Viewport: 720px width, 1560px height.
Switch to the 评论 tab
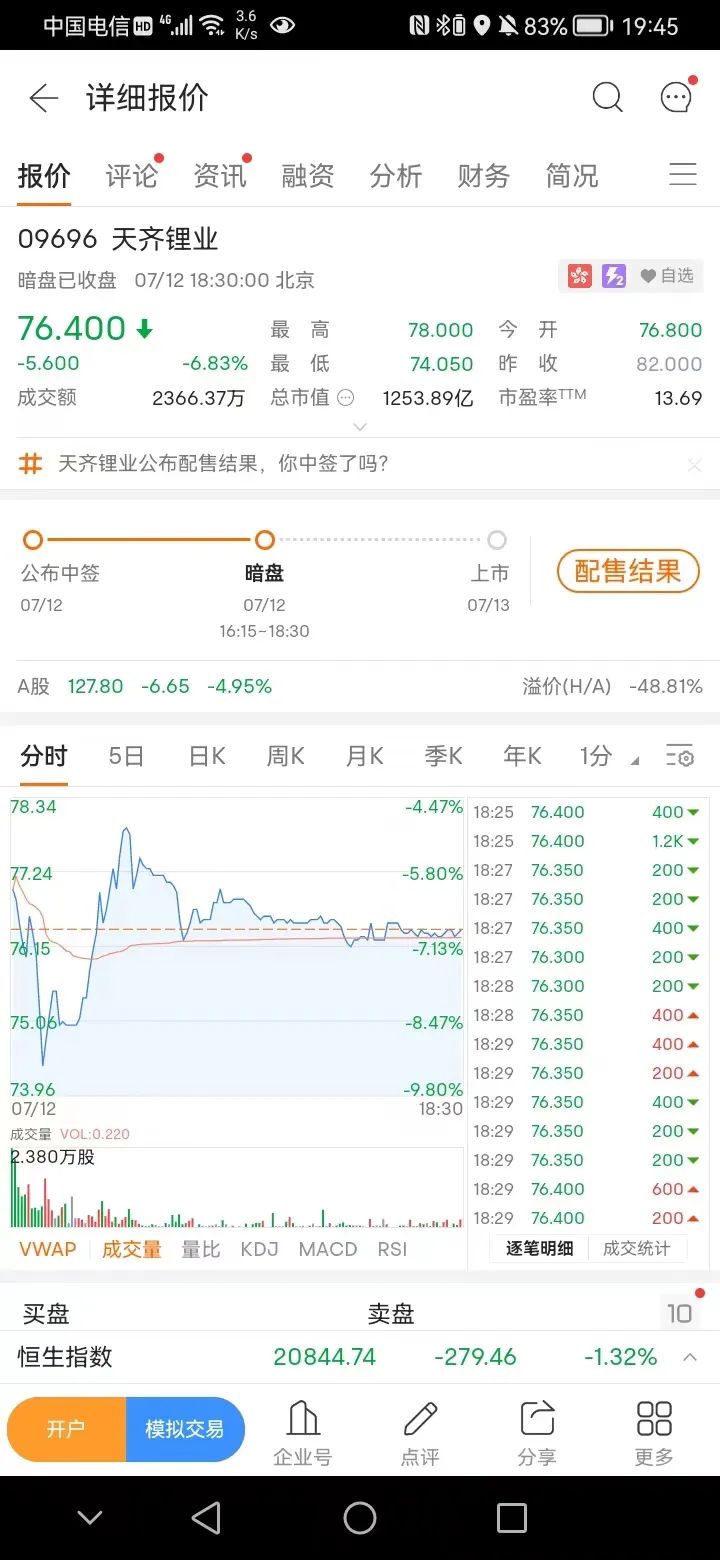(x=132, y=176)
